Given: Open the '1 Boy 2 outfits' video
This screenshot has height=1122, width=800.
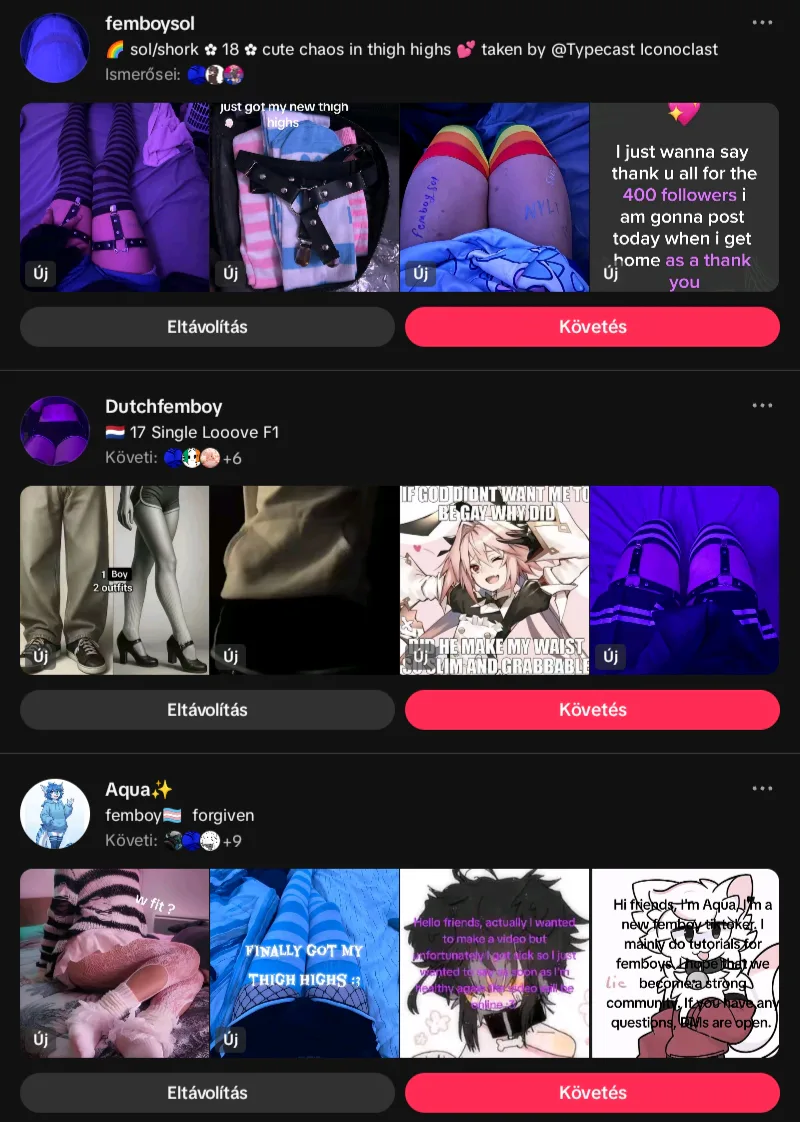Looking at the screenshot, I should click(114, 580).
